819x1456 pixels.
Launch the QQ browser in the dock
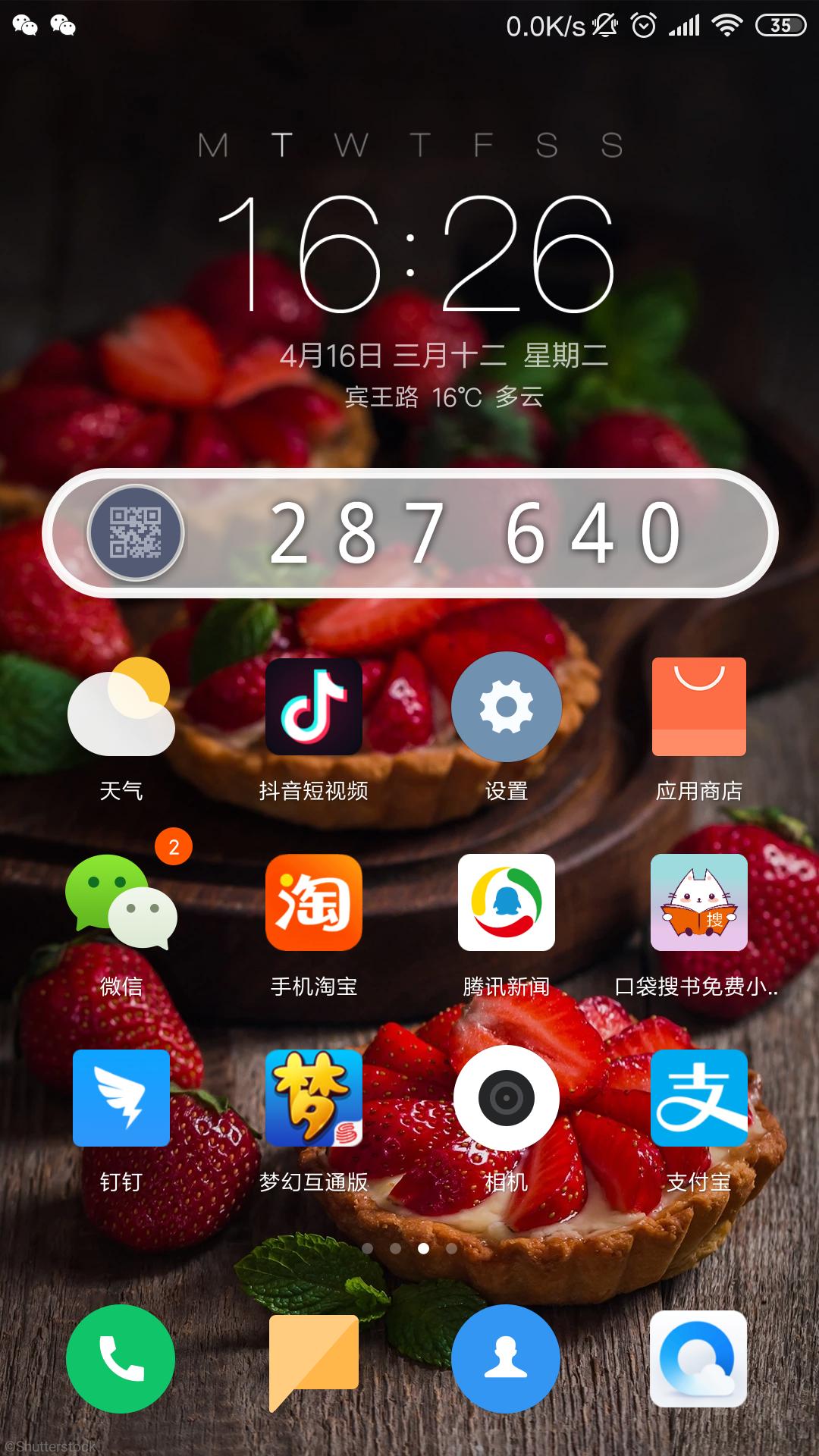coord(698,1359)
